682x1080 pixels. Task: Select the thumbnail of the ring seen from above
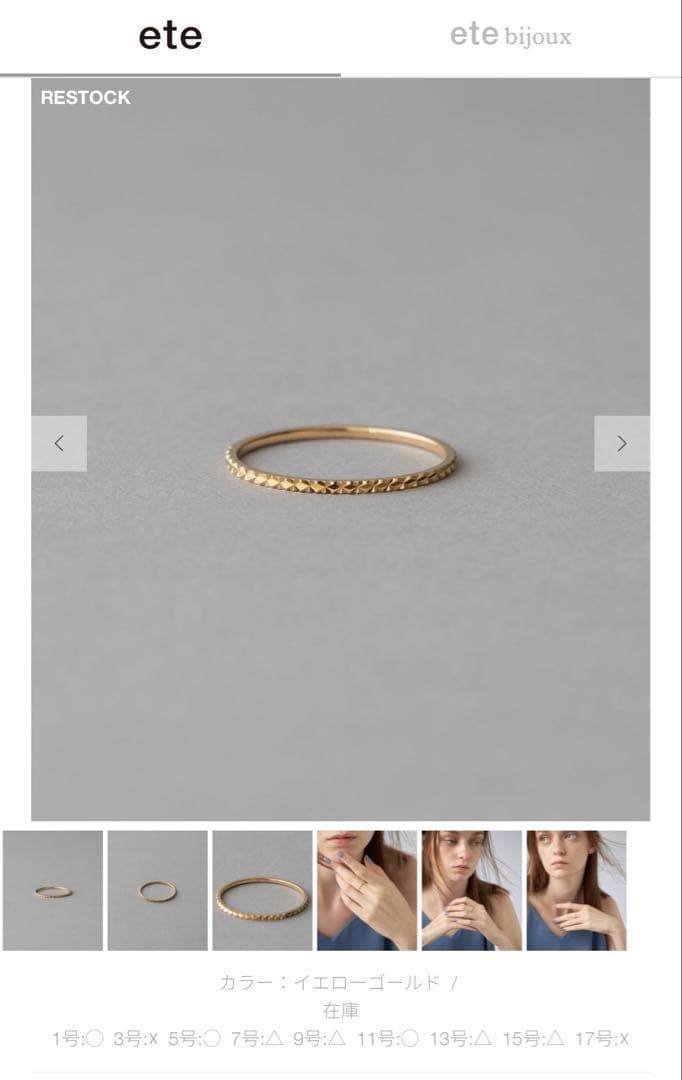pyautogui.click(x=158, y=890)
